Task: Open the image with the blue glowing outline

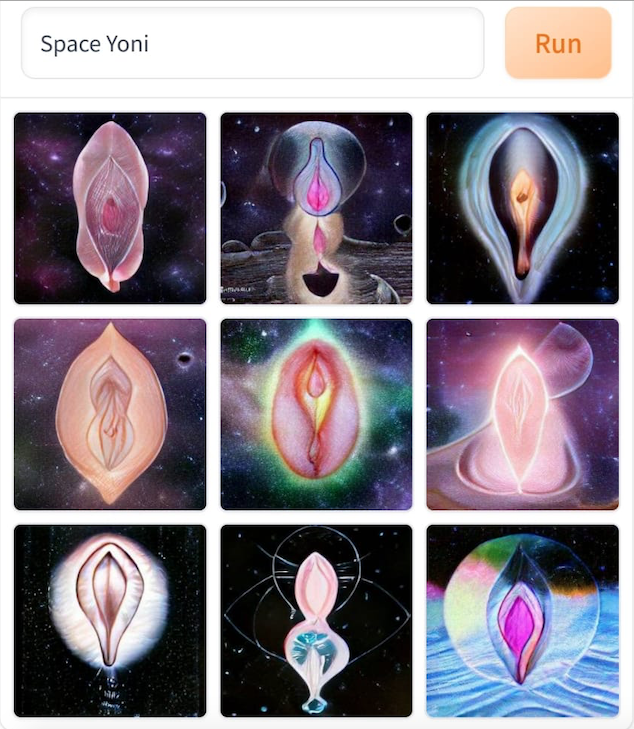Action: 522,208
